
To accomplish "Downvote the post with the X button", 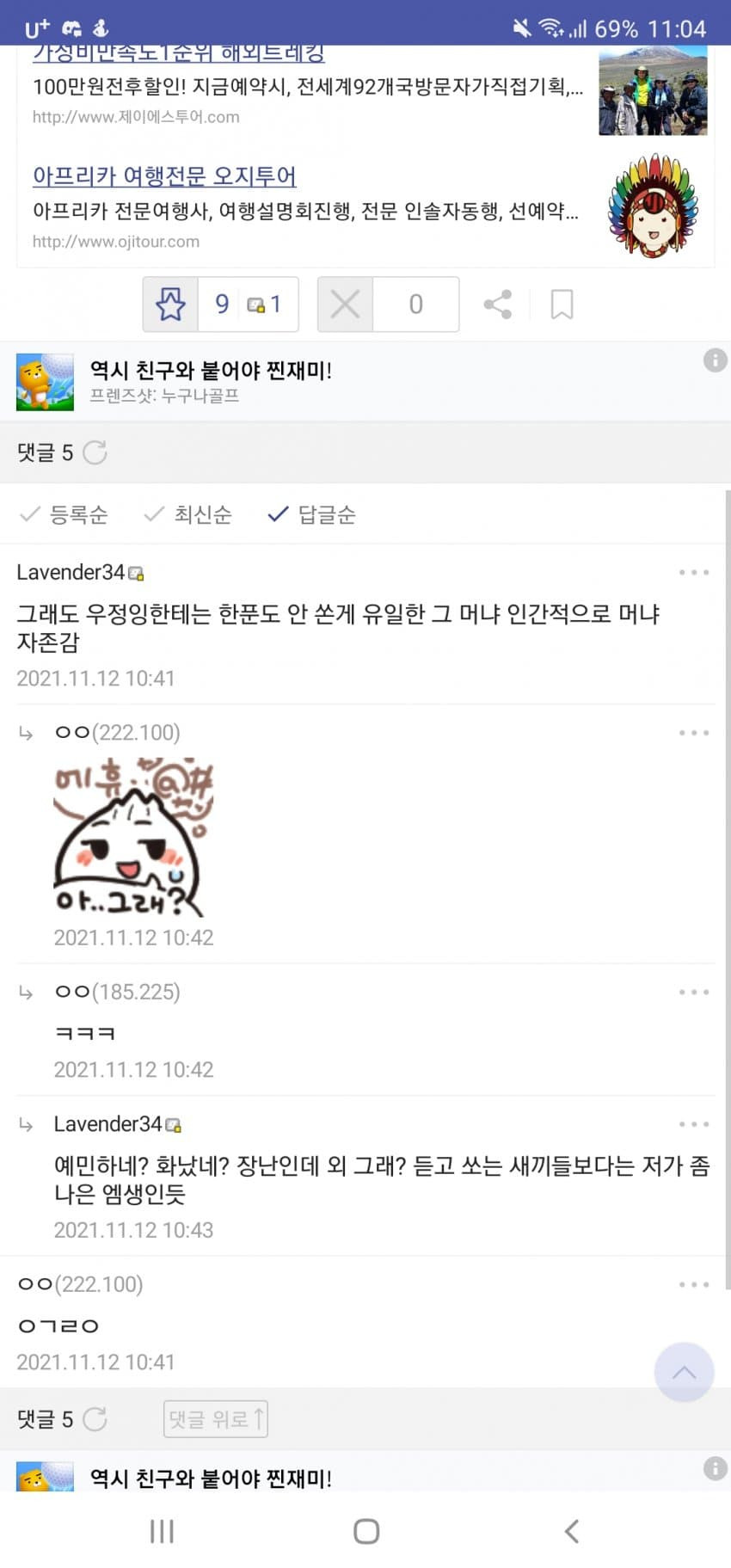I will [x=345, y=304].
